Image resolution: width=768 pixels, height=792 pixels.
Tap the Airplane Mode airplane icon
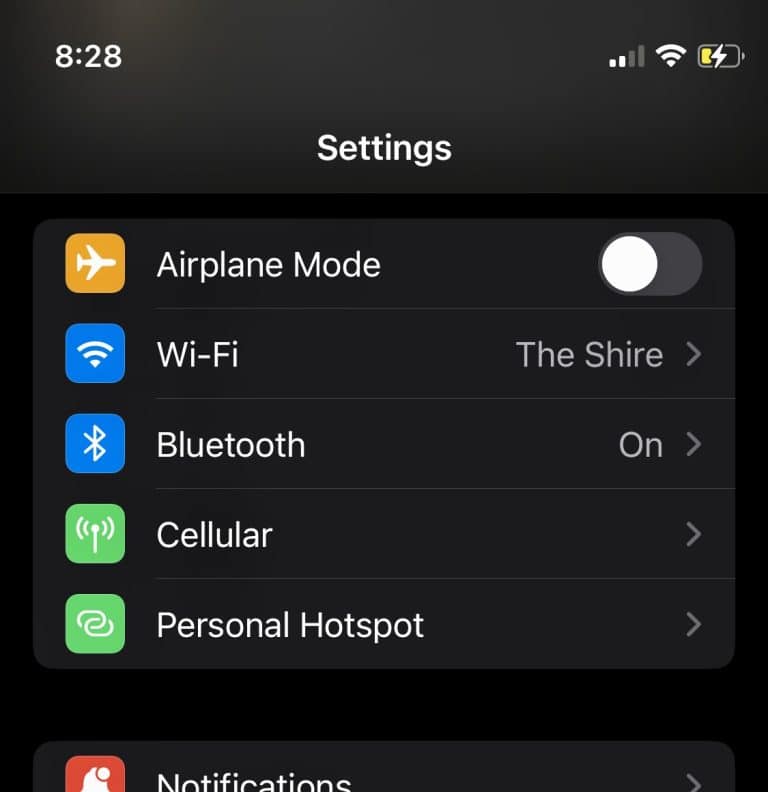[x=94, y=263]
